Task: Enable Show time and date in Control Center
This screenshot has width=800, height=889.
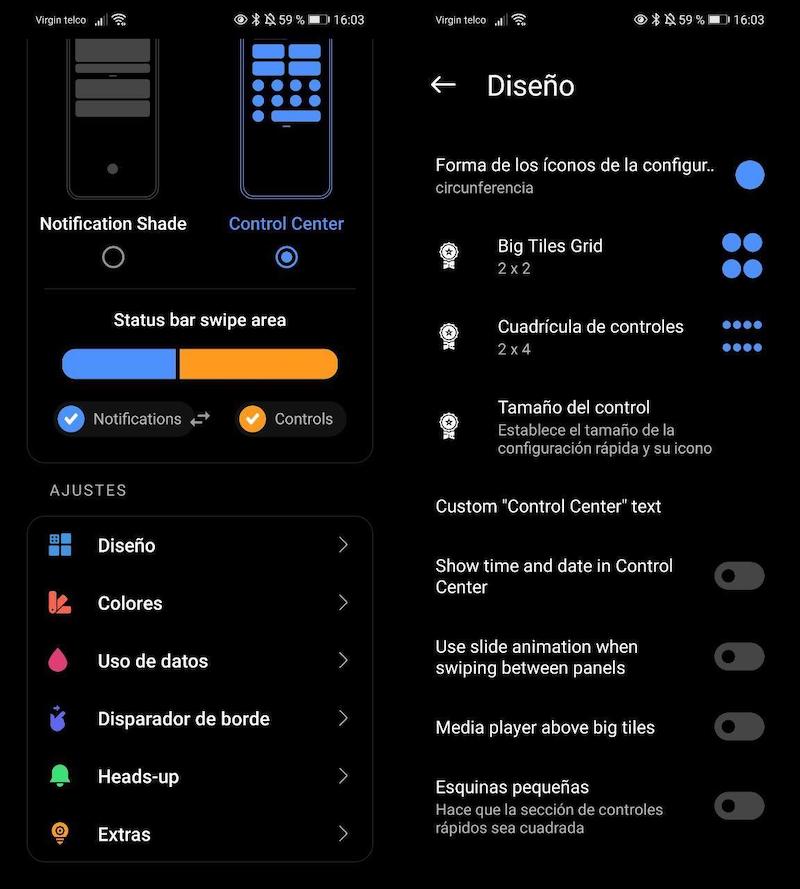Action: [x=739, y=576]
